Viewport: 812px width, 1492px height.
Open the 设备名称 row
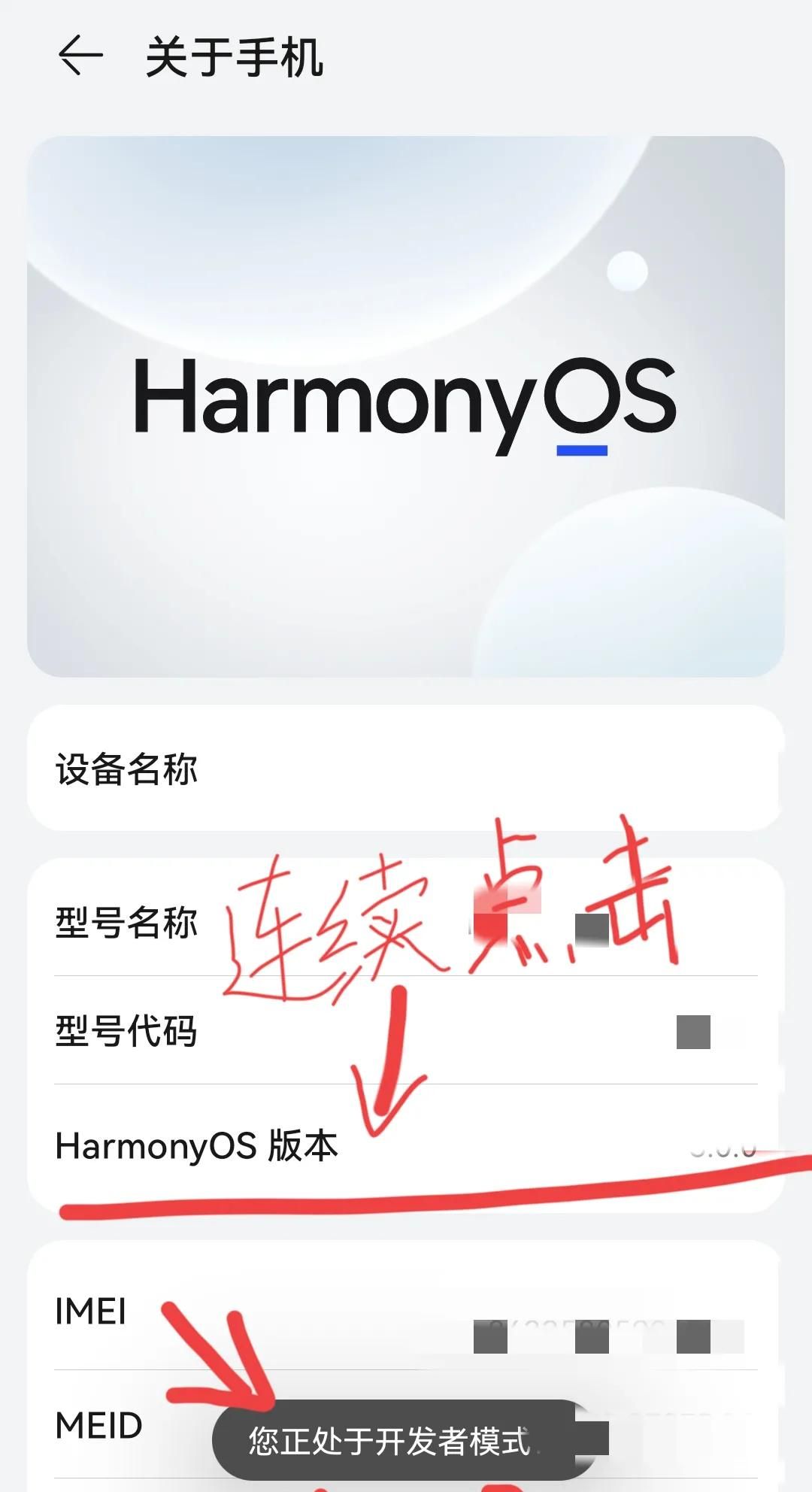[406, 769]
